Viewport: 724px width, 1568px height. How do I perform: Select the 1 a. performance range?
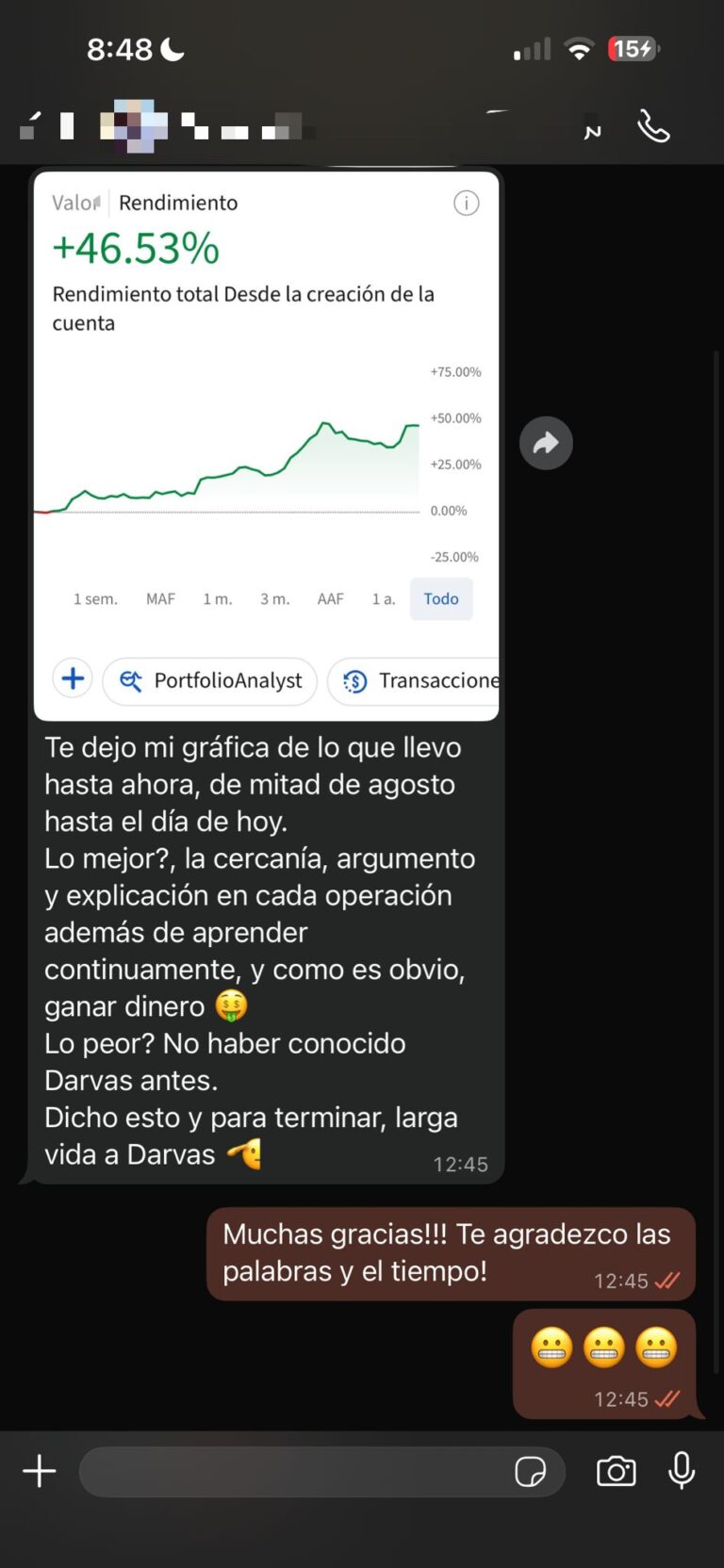click(383, 598)
